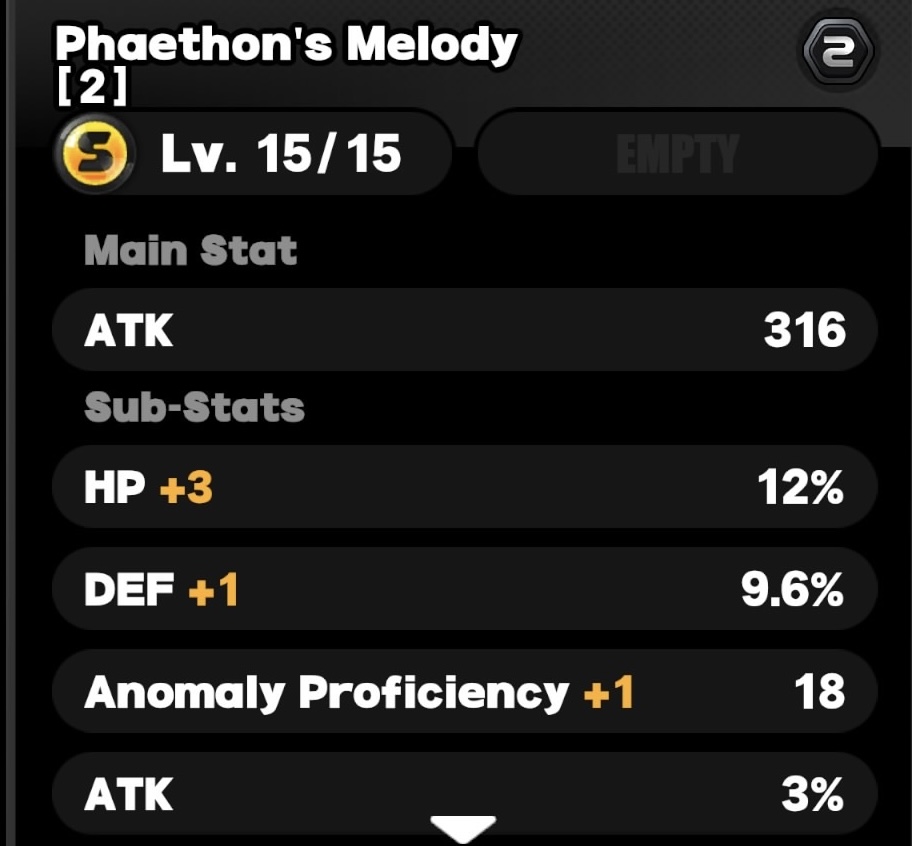The image size is (912, 846).
Task: Expand the sub-stats list with the down arrow
Action: (464, 828)
